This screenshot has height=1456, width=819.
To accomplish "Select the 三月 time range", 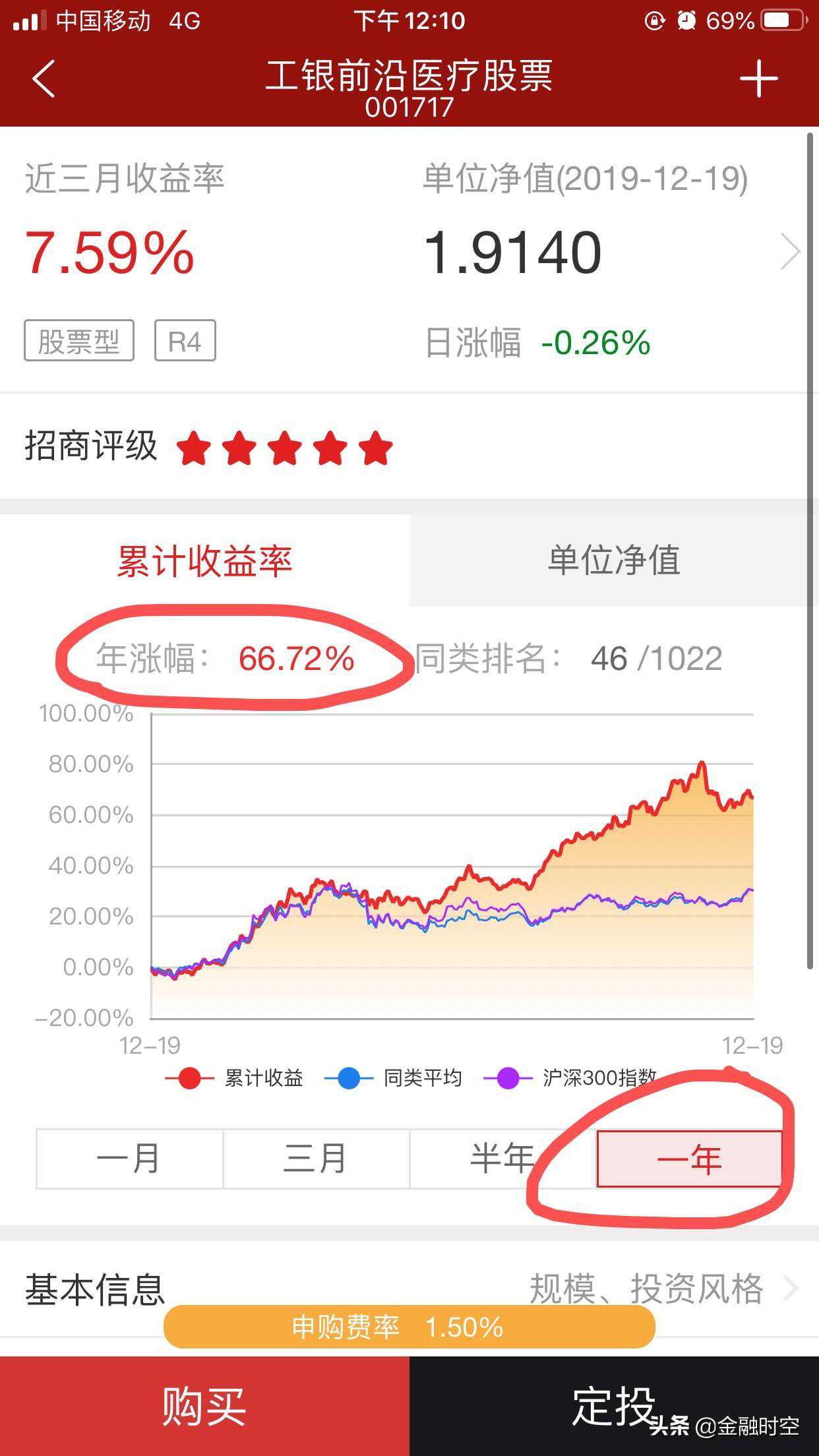I will tap(316, 1159).
